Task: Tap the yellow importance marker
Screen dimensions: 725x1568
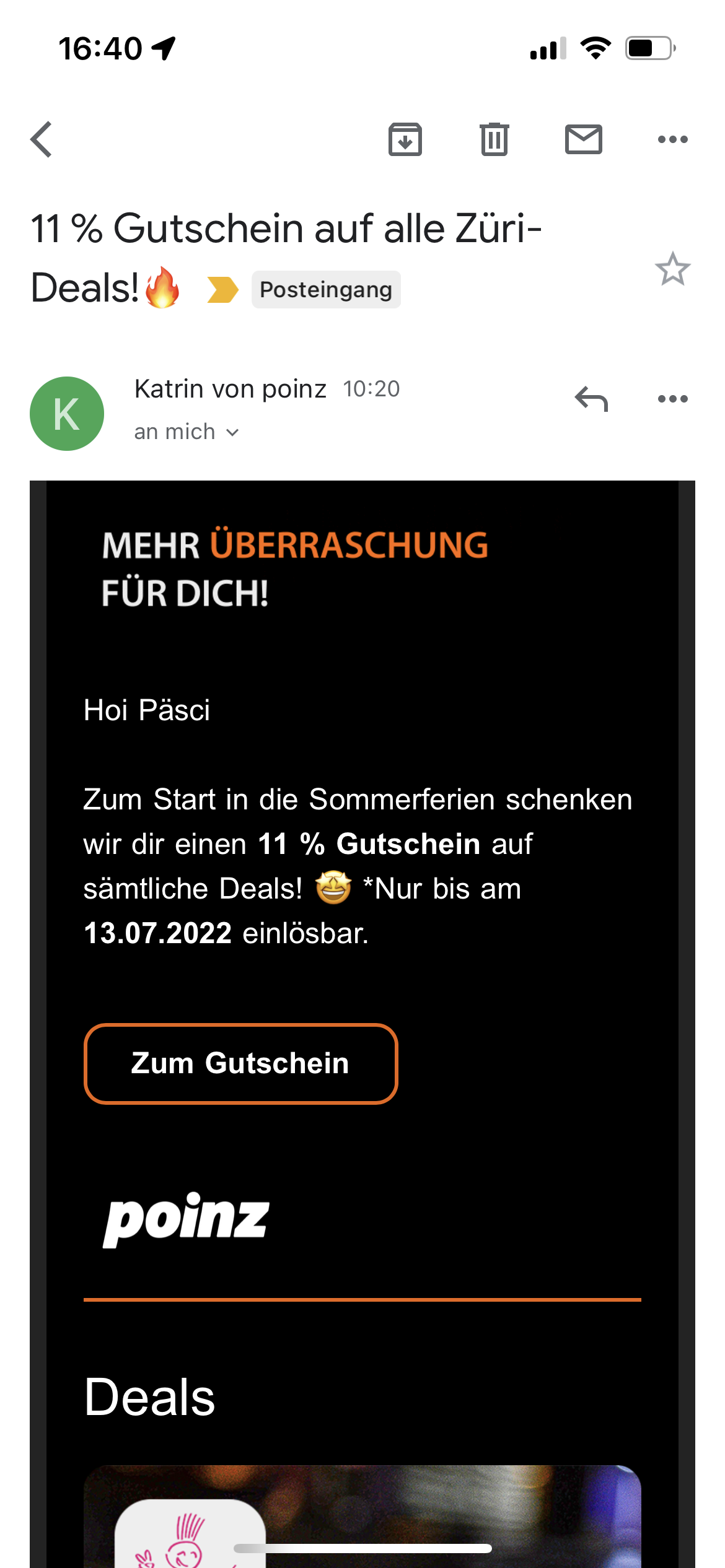Action: click(x=222, y=290)
